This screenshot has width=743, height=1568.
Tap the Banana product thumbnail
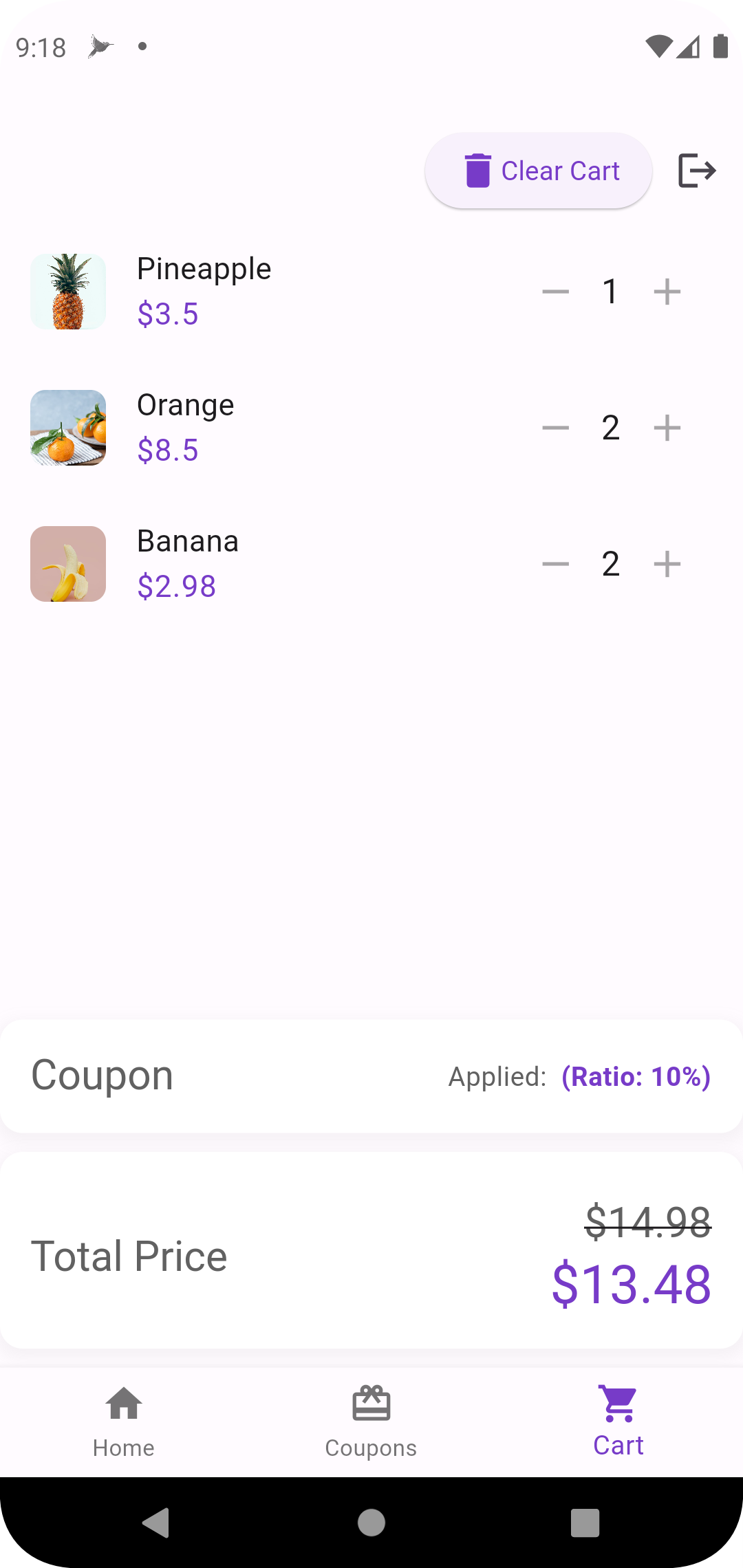coord(67,563)
